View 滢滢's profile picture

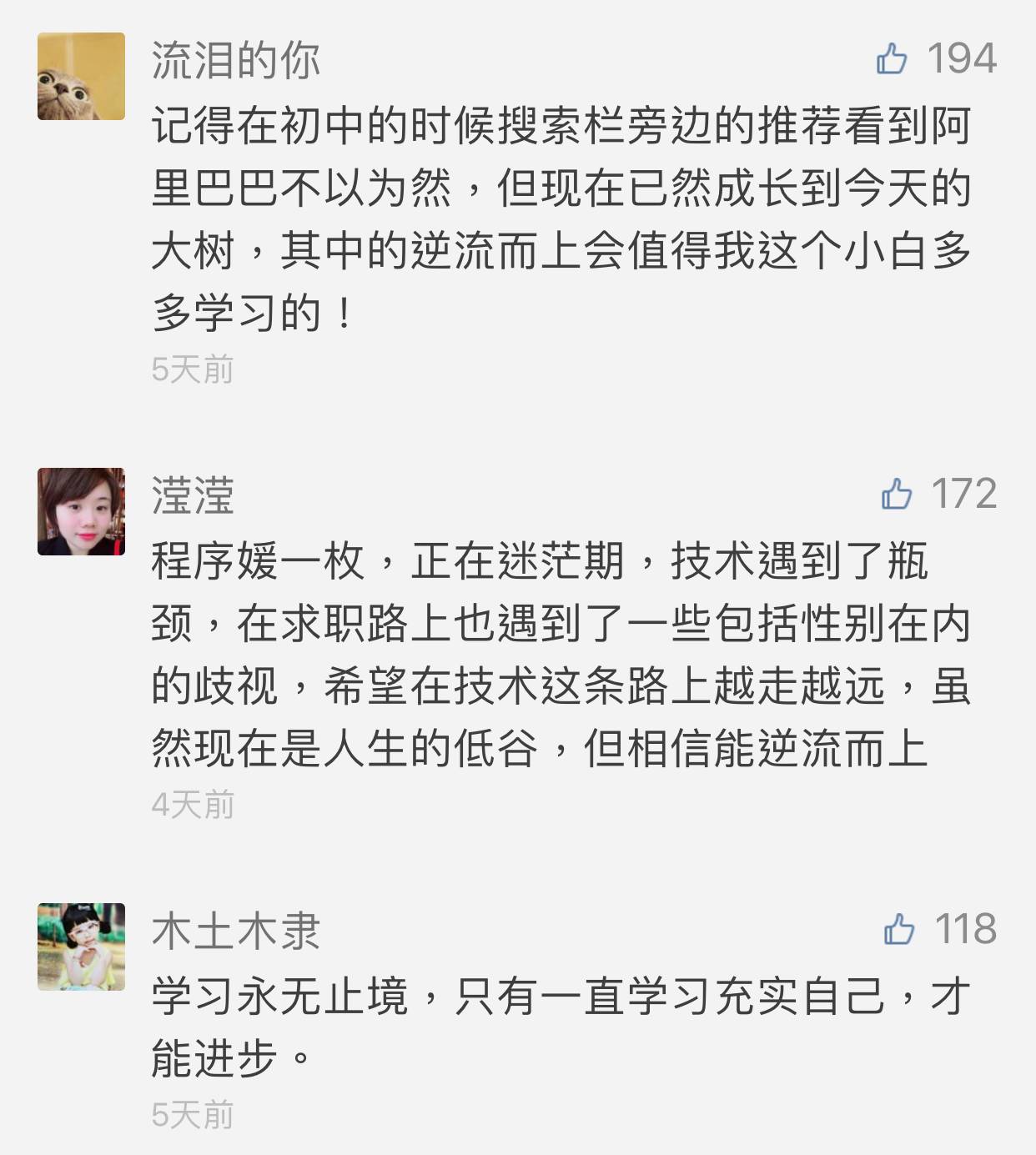pyautogui.click(x=81, y=511)
